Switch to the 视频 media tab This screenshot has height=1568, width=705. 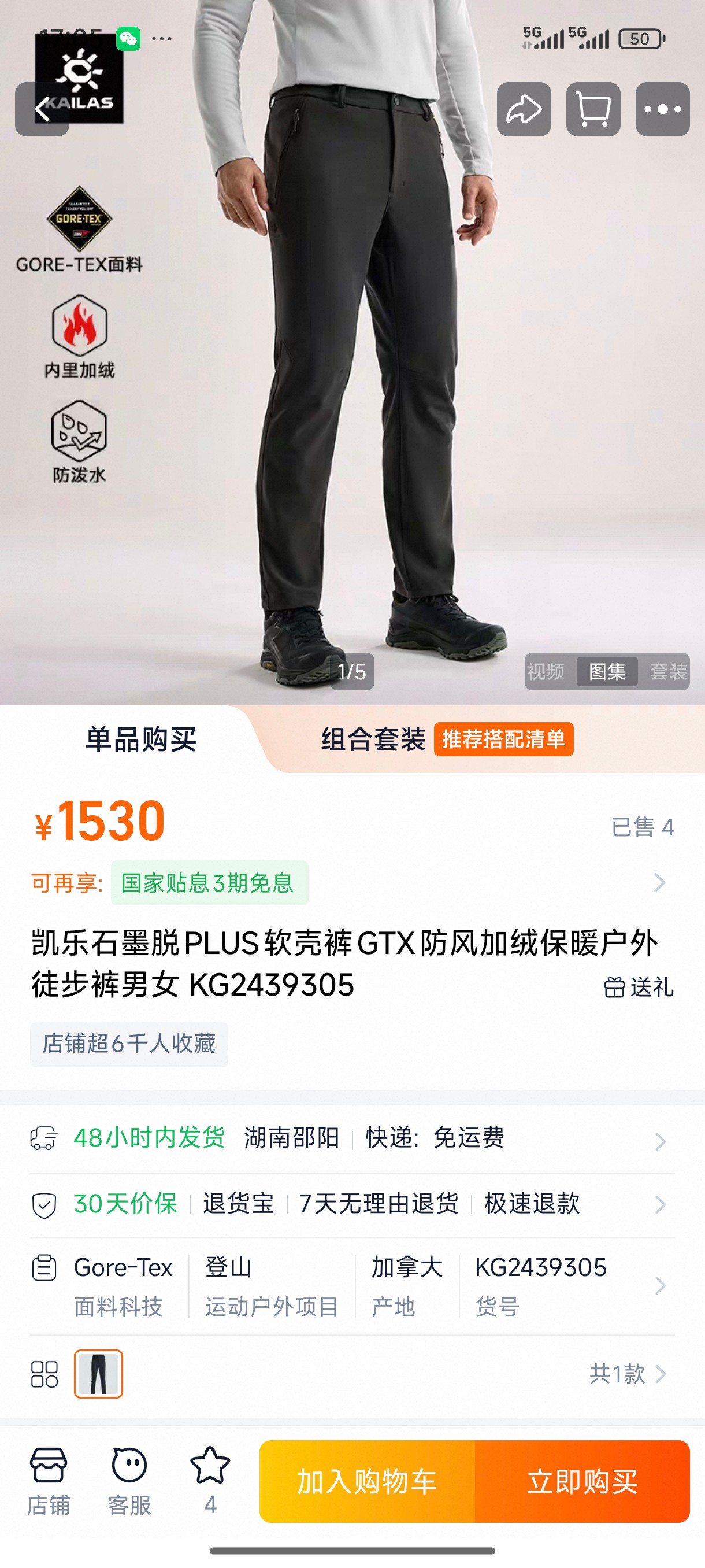coord(546,671)
